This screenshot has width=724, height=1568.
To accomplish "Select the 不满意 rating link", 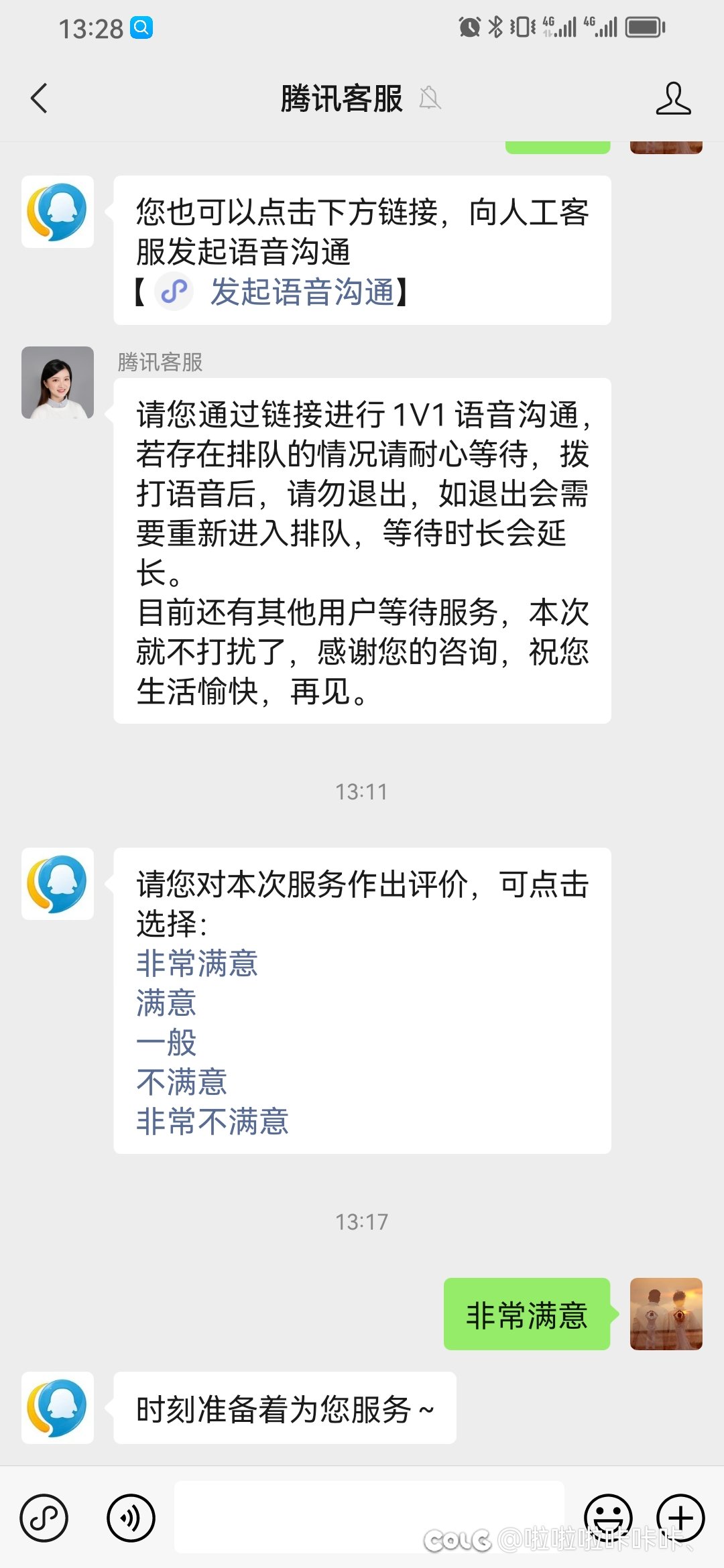I will pos(182,1082).
